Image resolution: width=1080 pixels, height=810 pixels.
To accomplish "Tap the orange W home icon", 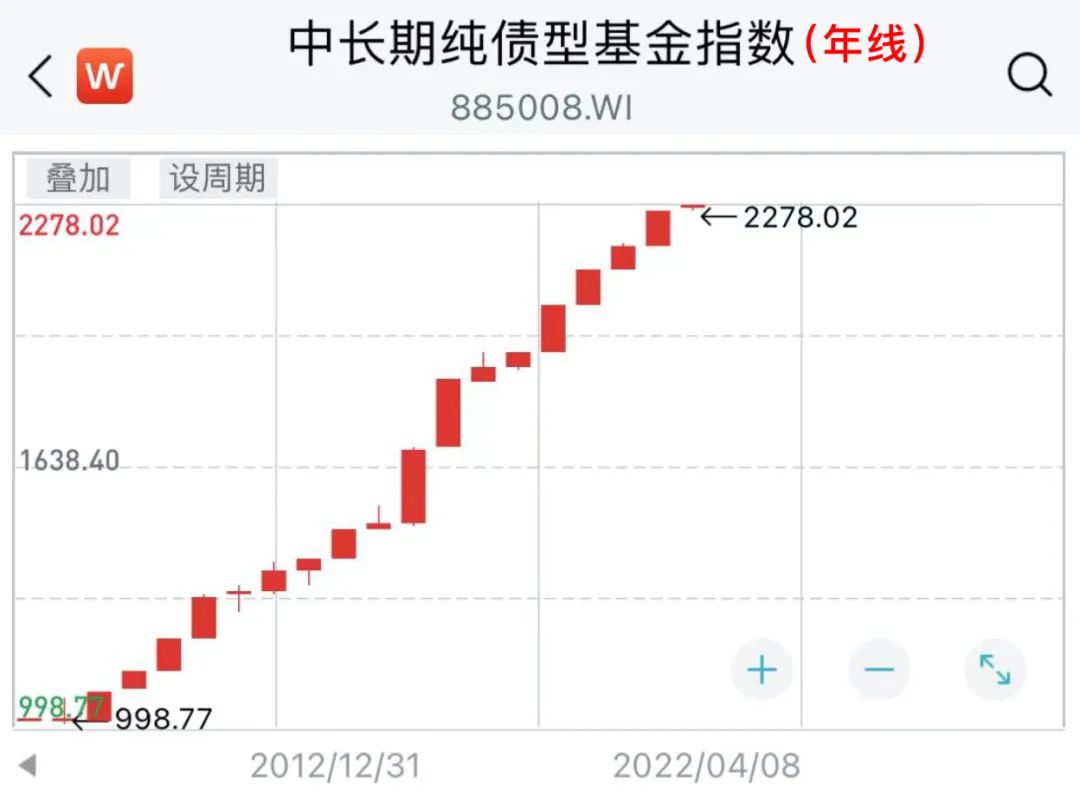I will coord(105,76).
